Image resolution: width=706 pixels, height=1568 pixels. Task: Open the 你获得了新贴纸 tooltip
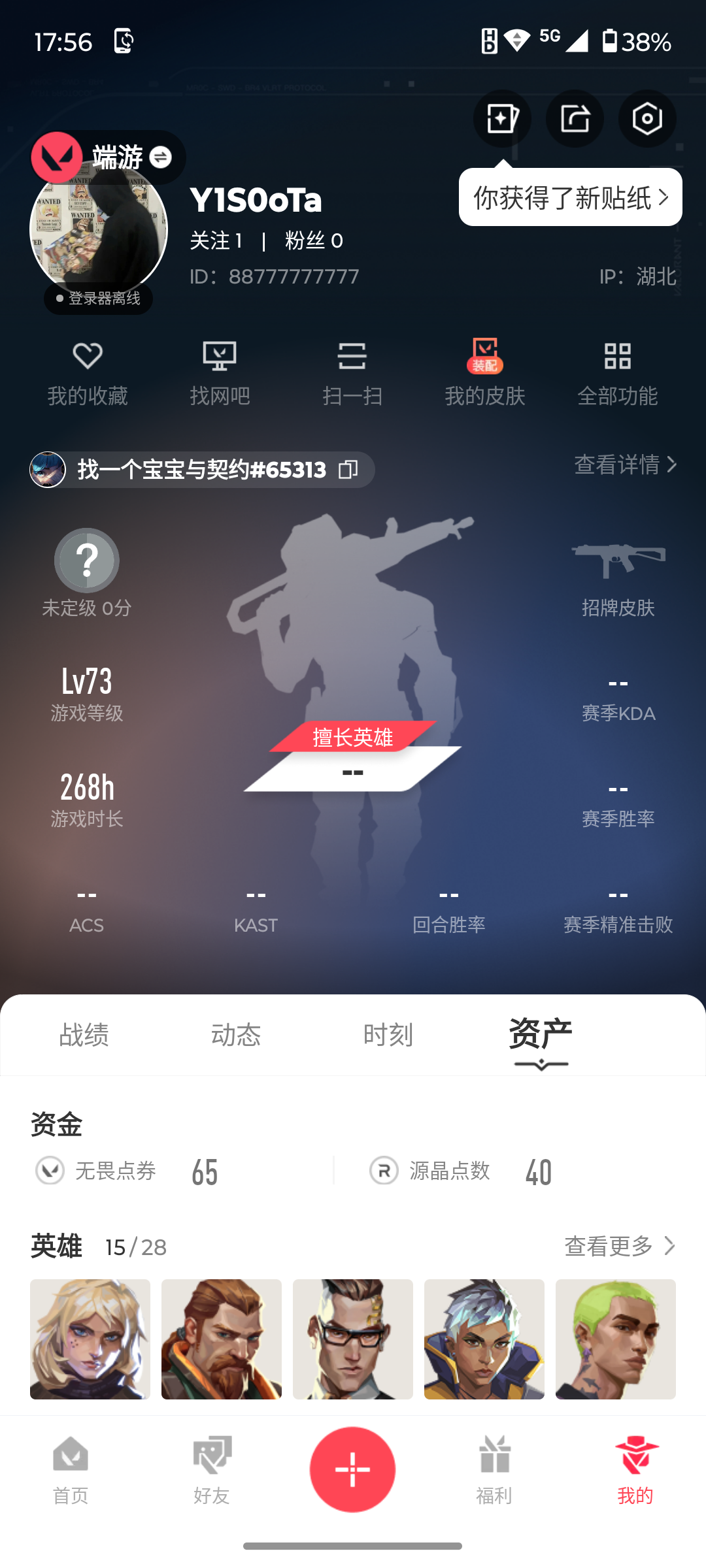[570, 197]
